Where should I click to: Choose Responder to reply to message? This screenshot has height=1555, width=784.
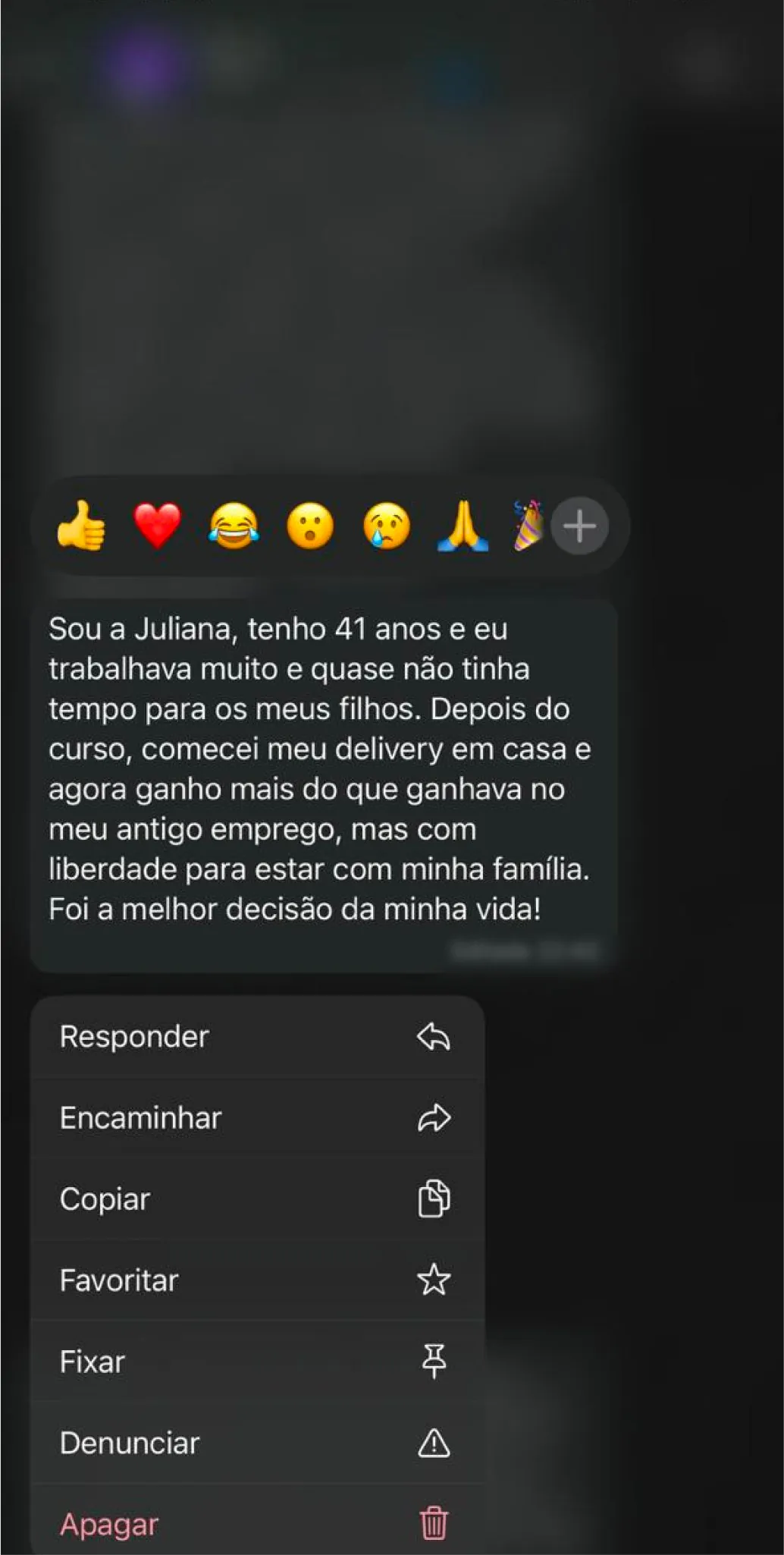pyautogui.click(x=257, y=1037)
